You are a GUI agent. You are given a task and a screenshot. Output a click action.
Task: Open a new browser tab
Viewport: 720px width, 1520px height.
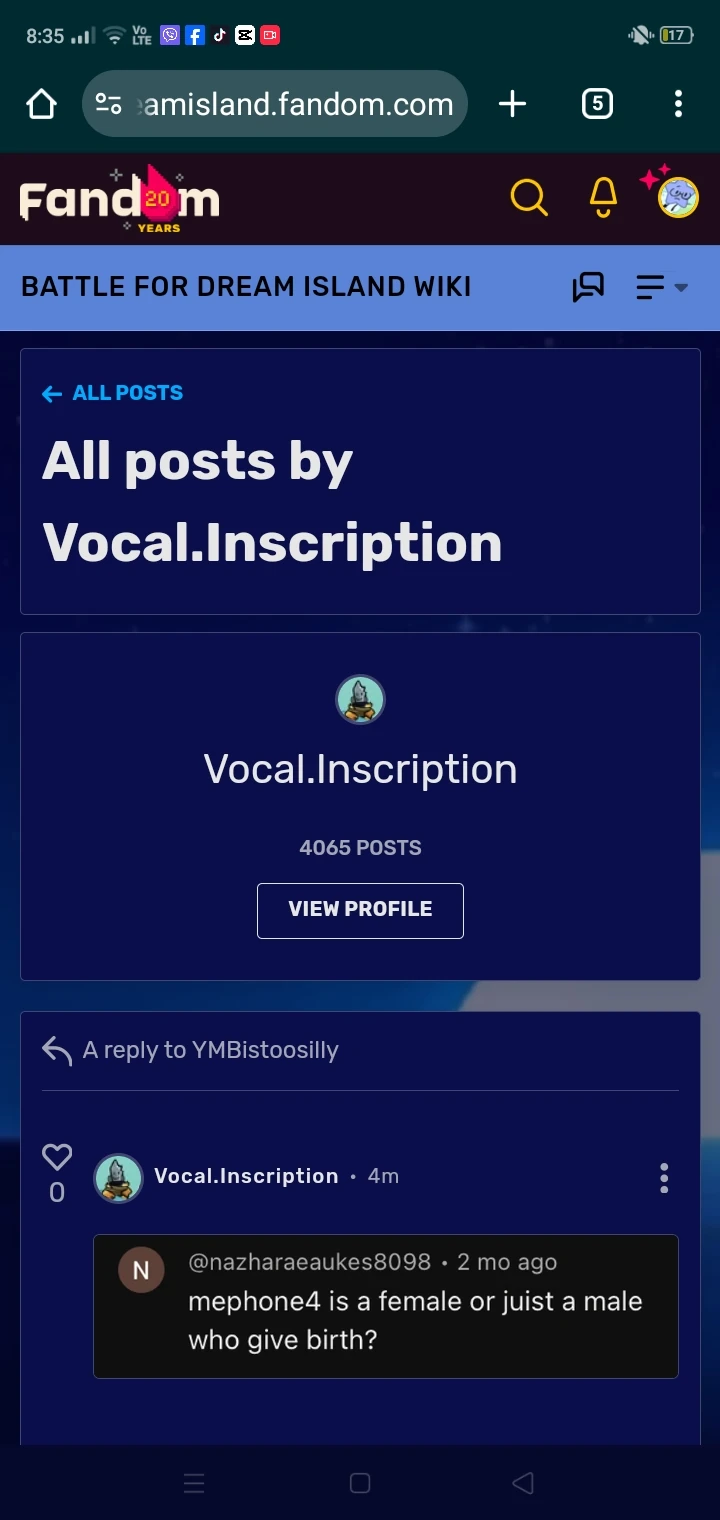pos(512,104)
